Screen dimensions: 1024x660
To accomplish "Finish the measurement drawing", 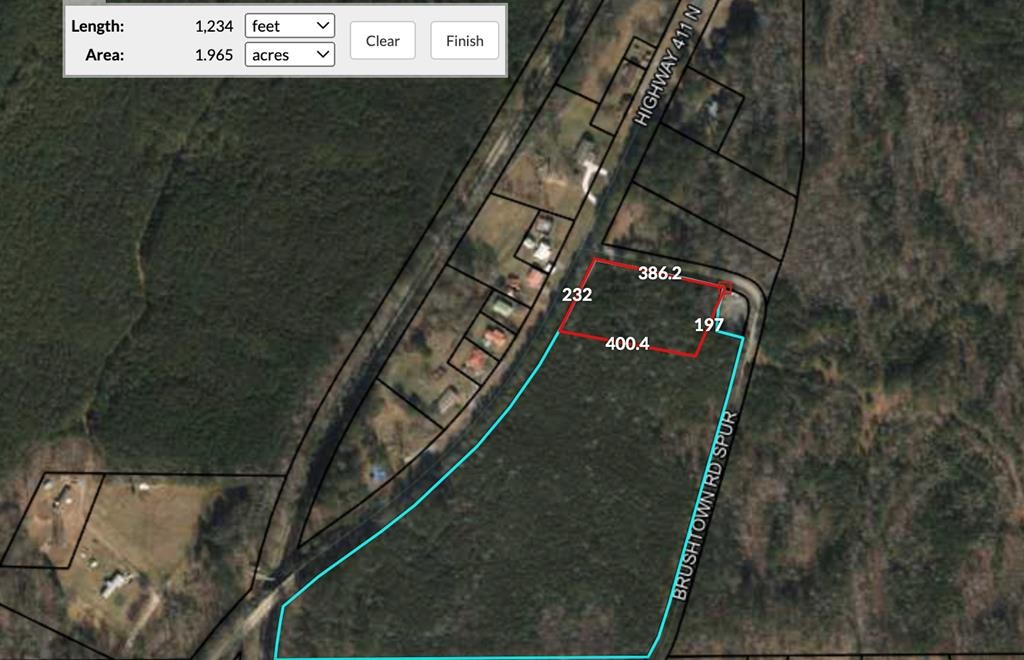I will [x=464, y=41].
